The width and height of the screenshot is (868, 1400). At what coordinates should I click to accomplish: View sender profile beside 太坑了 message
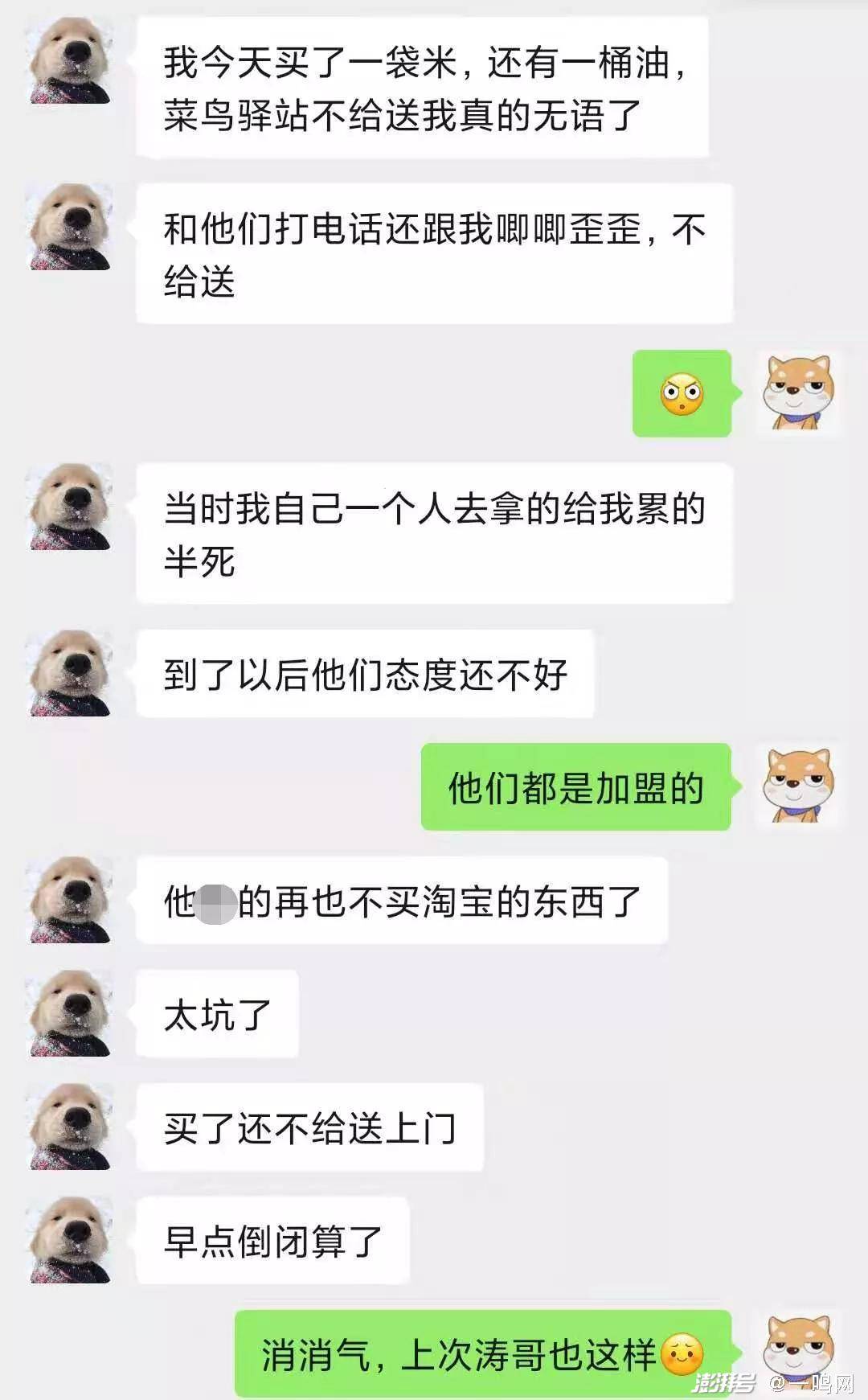[x=71, y=1013]
